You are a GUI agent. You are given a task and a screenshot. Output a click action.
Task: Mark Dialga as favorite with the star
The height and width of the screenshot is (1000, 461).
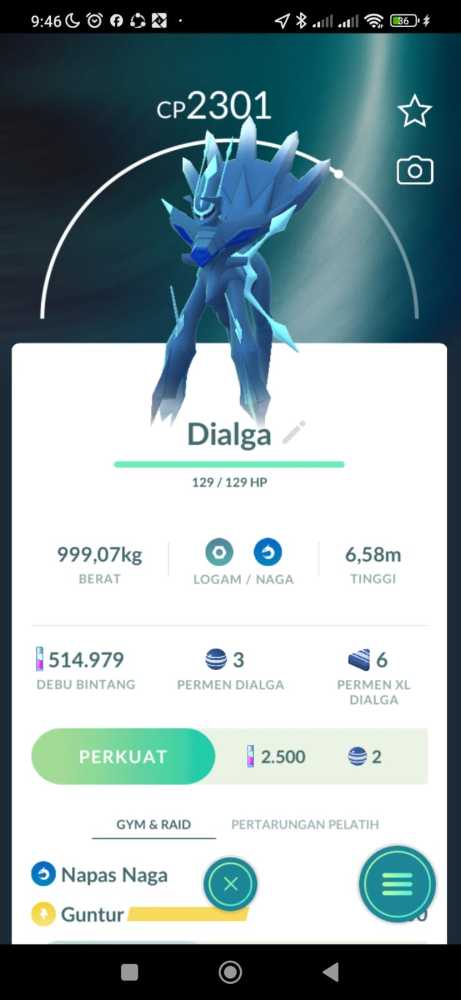tap(414, 112)
